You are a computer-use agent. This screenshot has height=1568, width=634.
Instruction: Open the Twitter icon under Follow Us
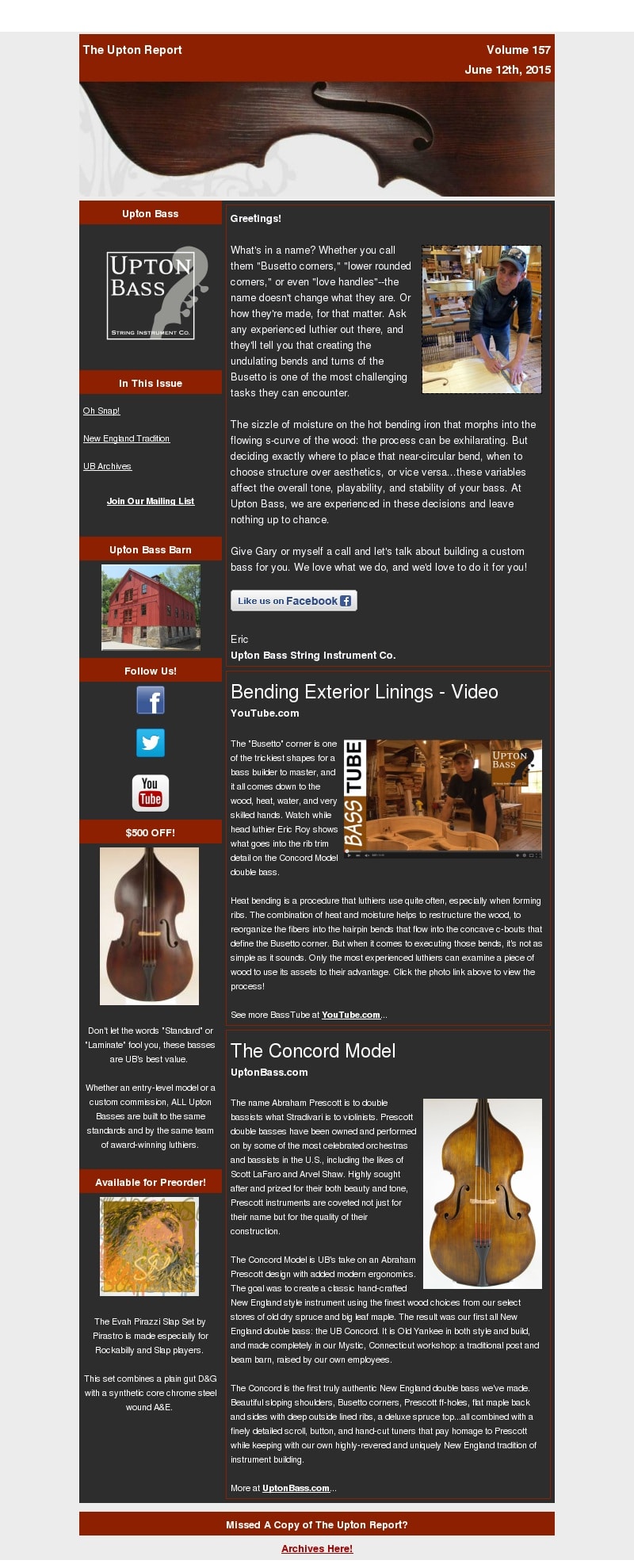(151, 743)
